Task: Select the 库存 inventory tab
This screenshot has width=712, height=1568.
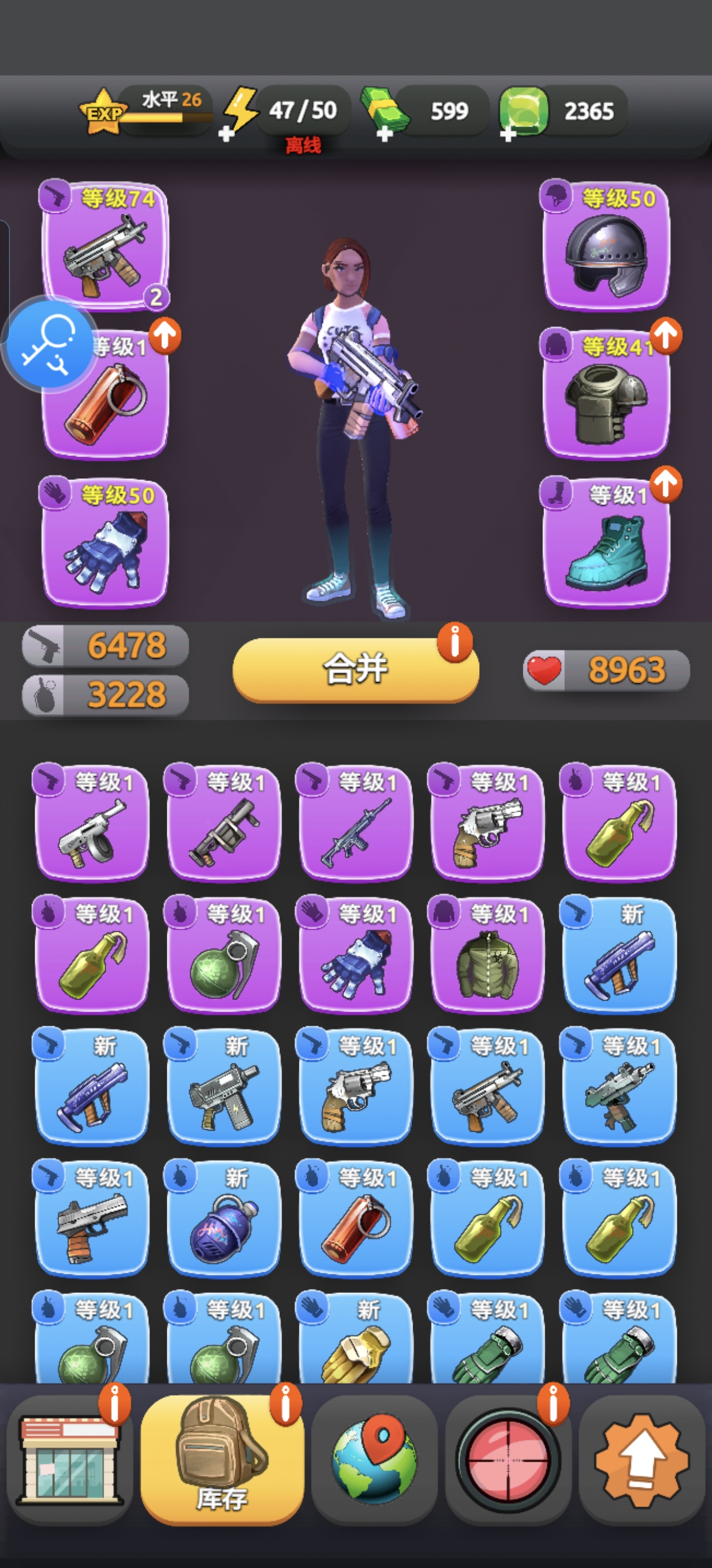Action: (x=222, y=1460)
